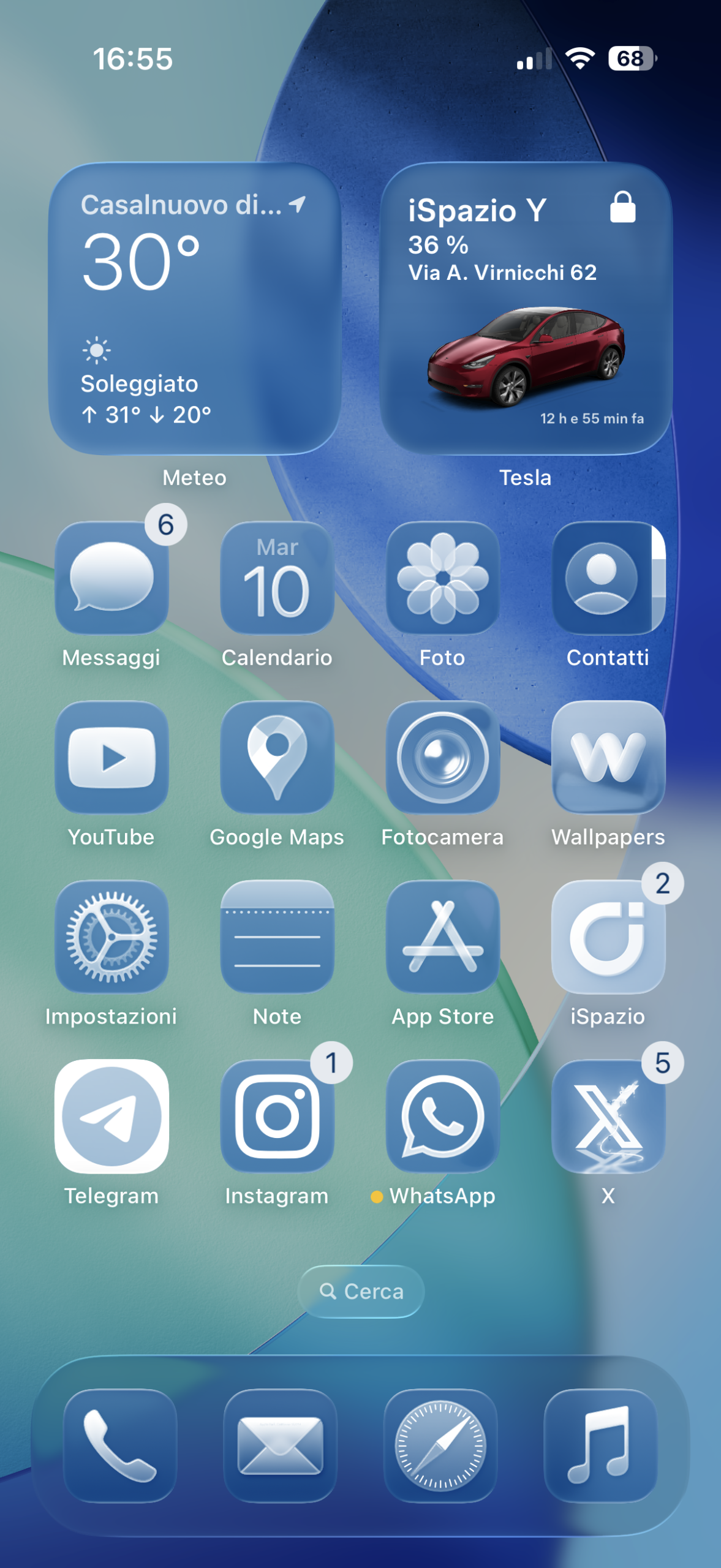
Task: Open the Tesla iSpazio Y widget
Action: (x=526, y=309)
